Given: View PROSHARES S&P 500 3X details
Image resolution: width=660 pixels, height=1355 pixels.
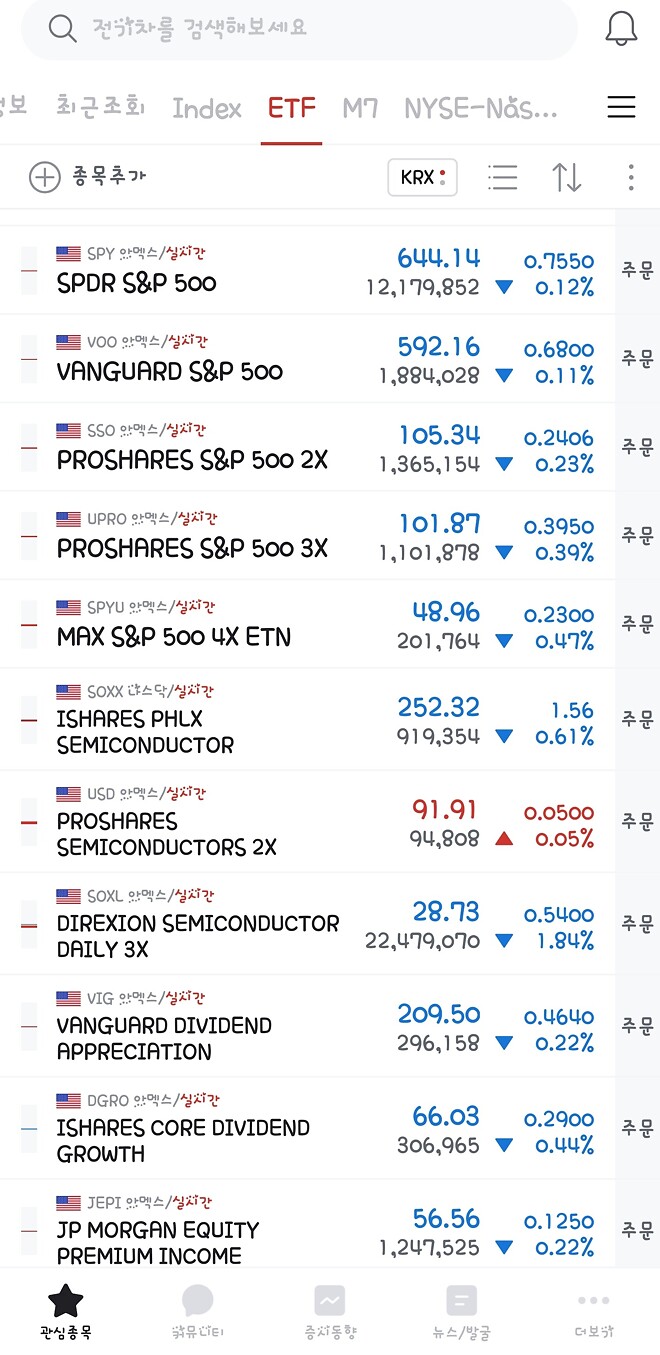Looking at the screenshot, I should tap(200, 536).
